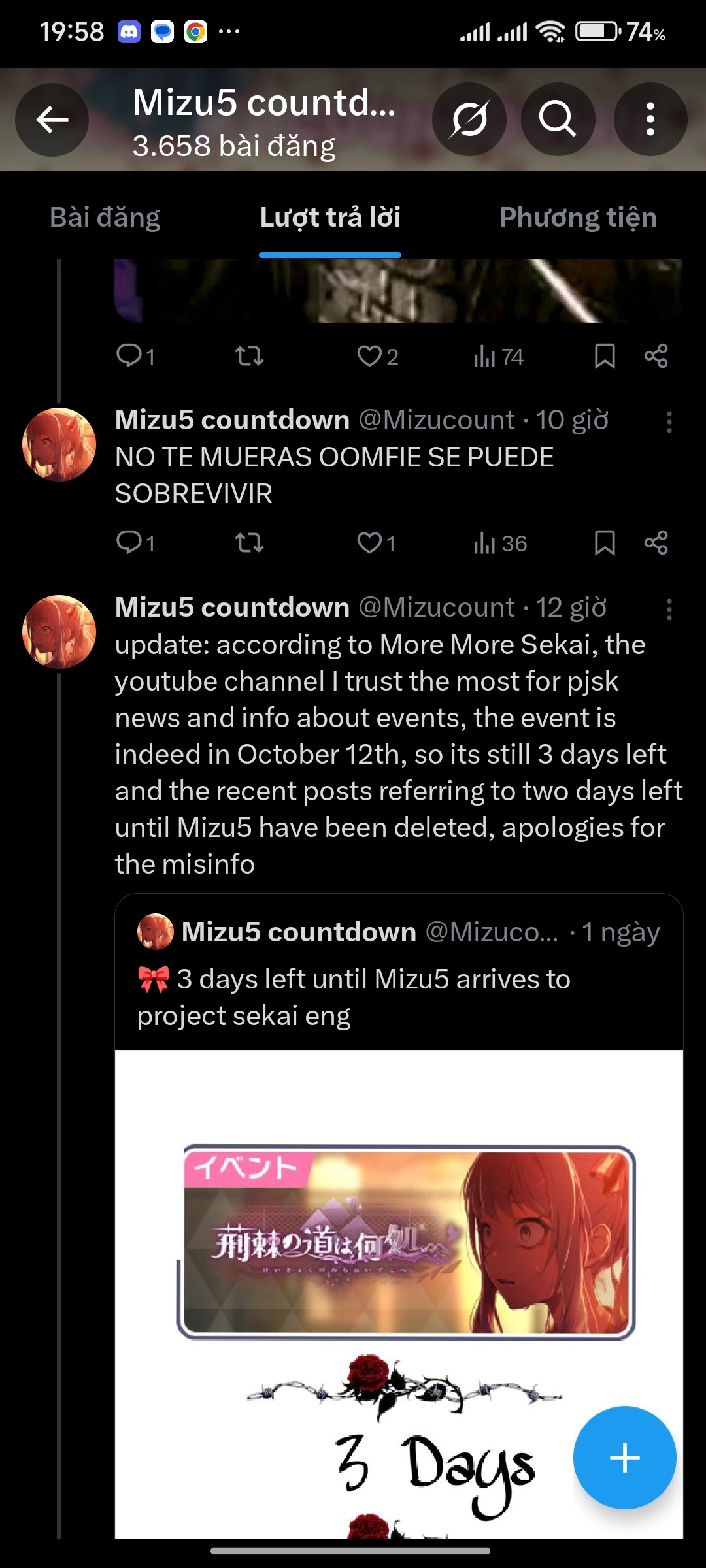Switch to the Bài đăng tab
This screenshot has width=706, height=1568.
tap(105, 217)
